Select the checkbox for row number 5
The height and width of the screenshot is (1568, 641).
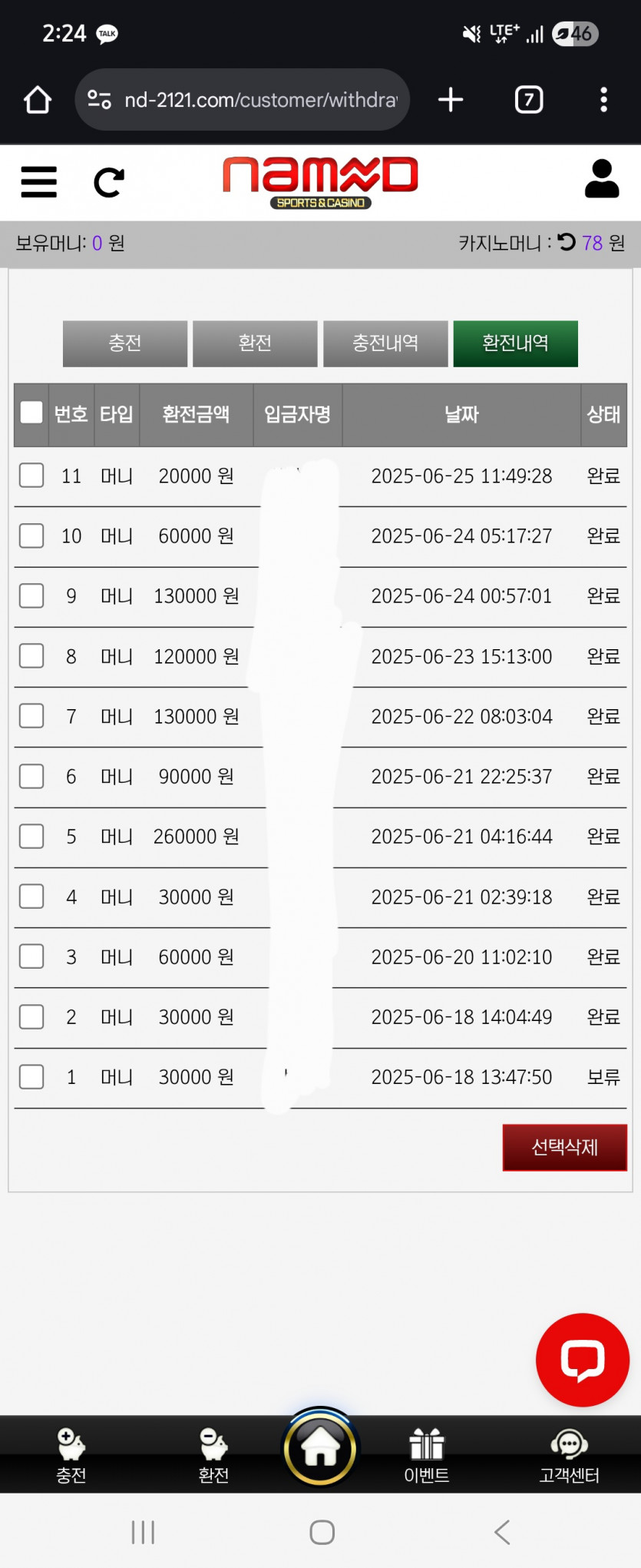[31, 836]
